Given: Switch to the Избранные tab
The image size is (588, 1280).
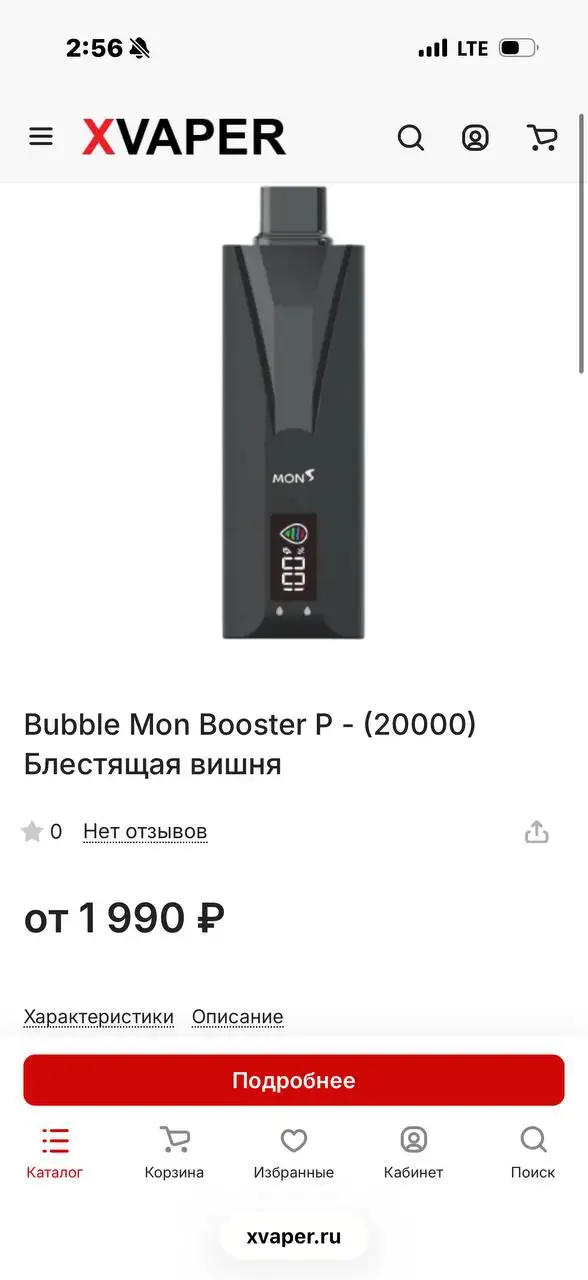Looking at the screenshot, I should [294, 1153].
